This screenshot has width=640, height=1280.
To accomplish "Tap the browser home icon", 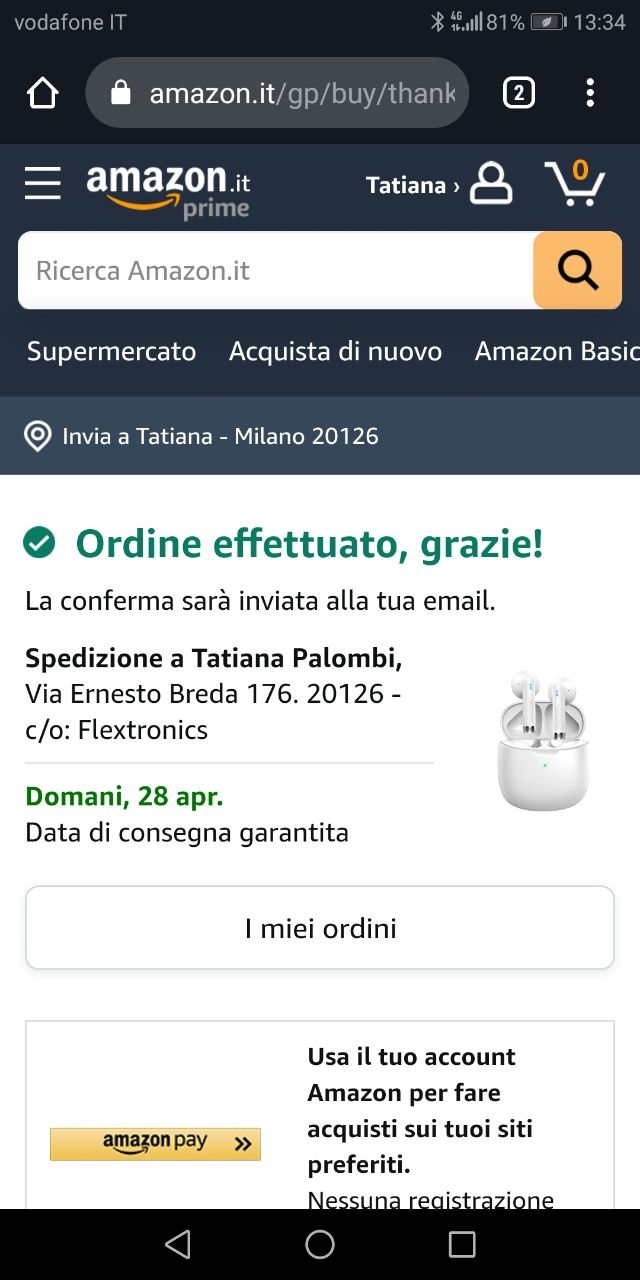I will 43,93.
